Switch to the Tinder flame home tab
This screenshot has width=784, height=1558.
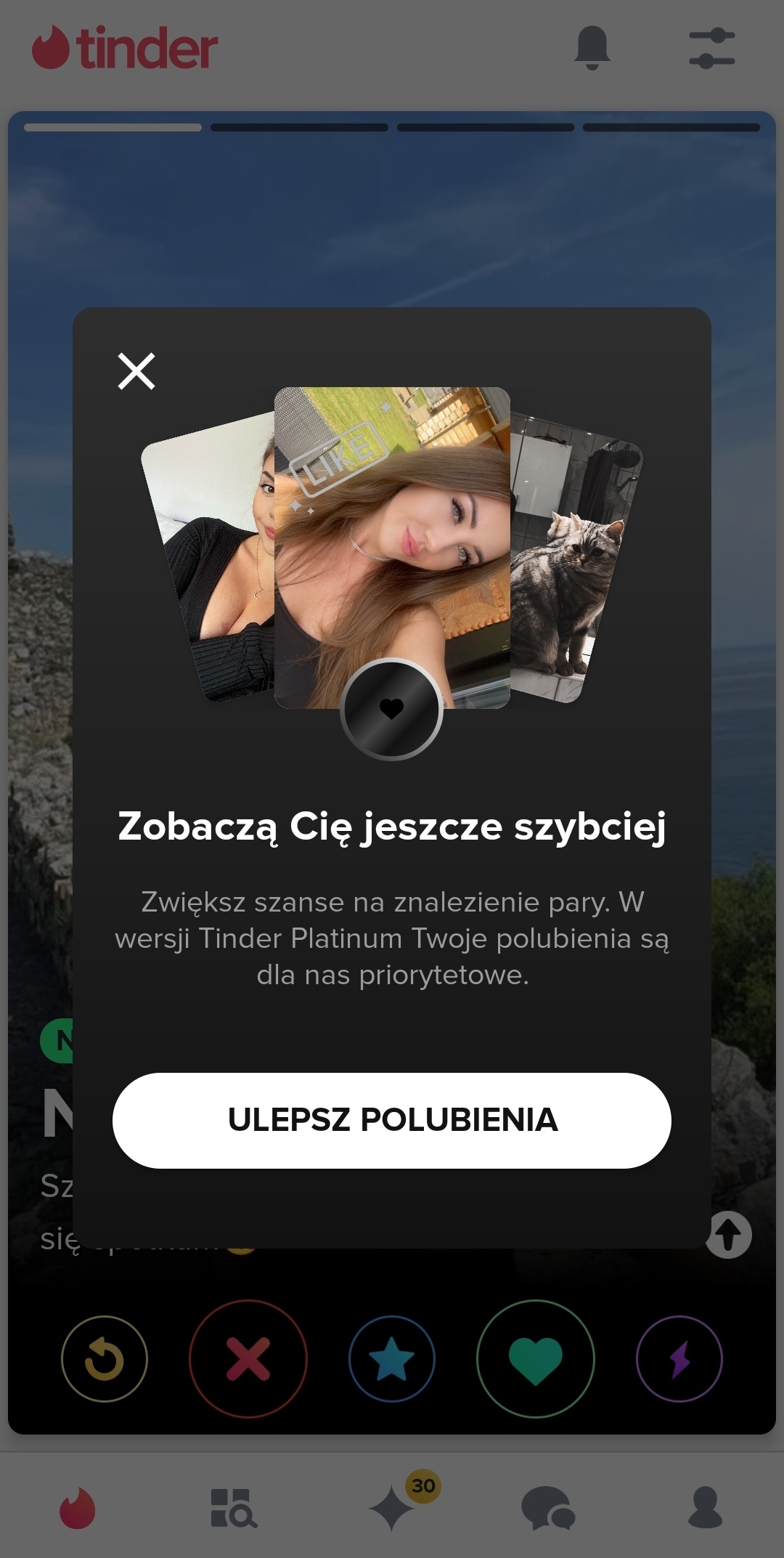point(78,1508)
